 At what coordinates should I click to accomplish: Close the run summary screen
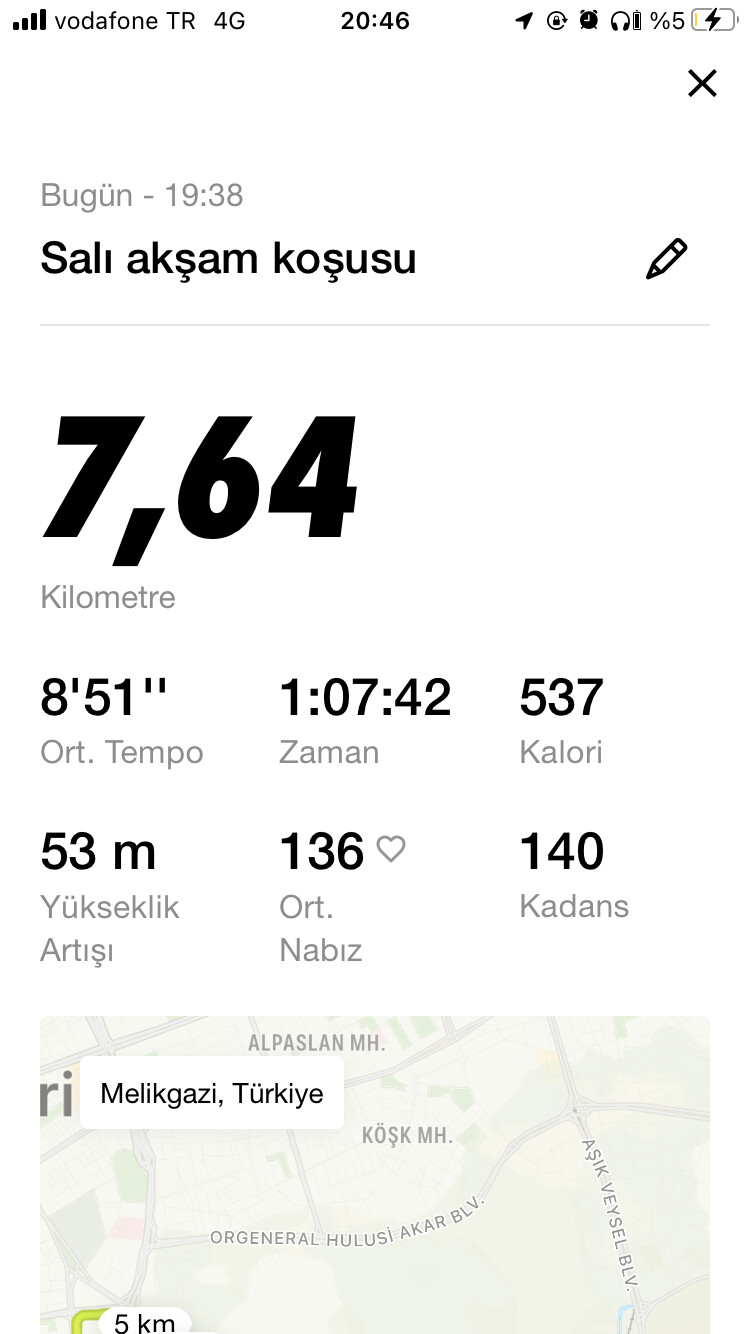(702, 83)
